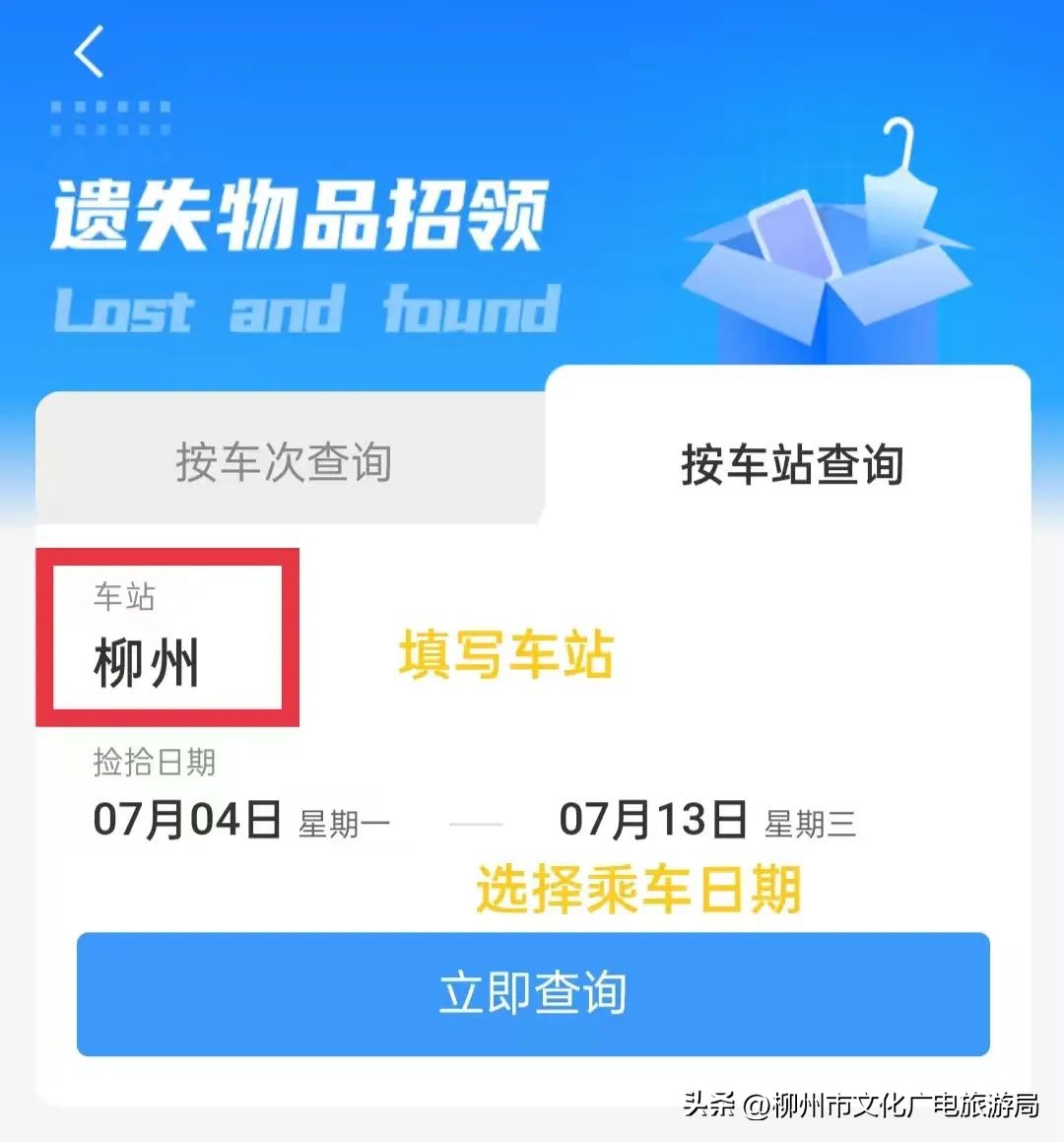Open the 捡拾日期 date range selector
1064x1142 pixels.
click(153, 761)
